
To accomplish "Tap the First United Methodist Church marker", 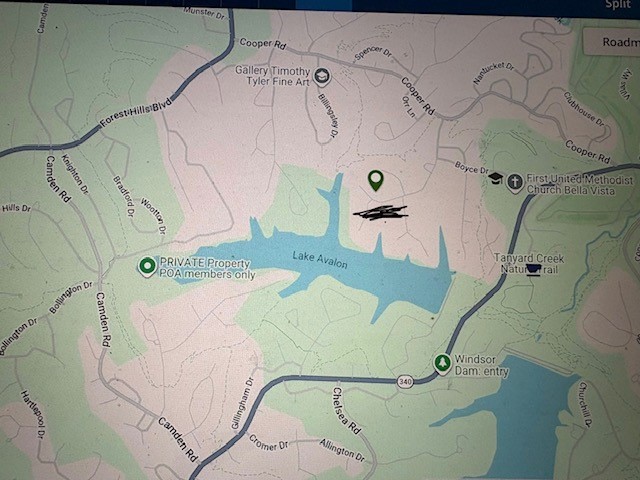I will point(515,183).
